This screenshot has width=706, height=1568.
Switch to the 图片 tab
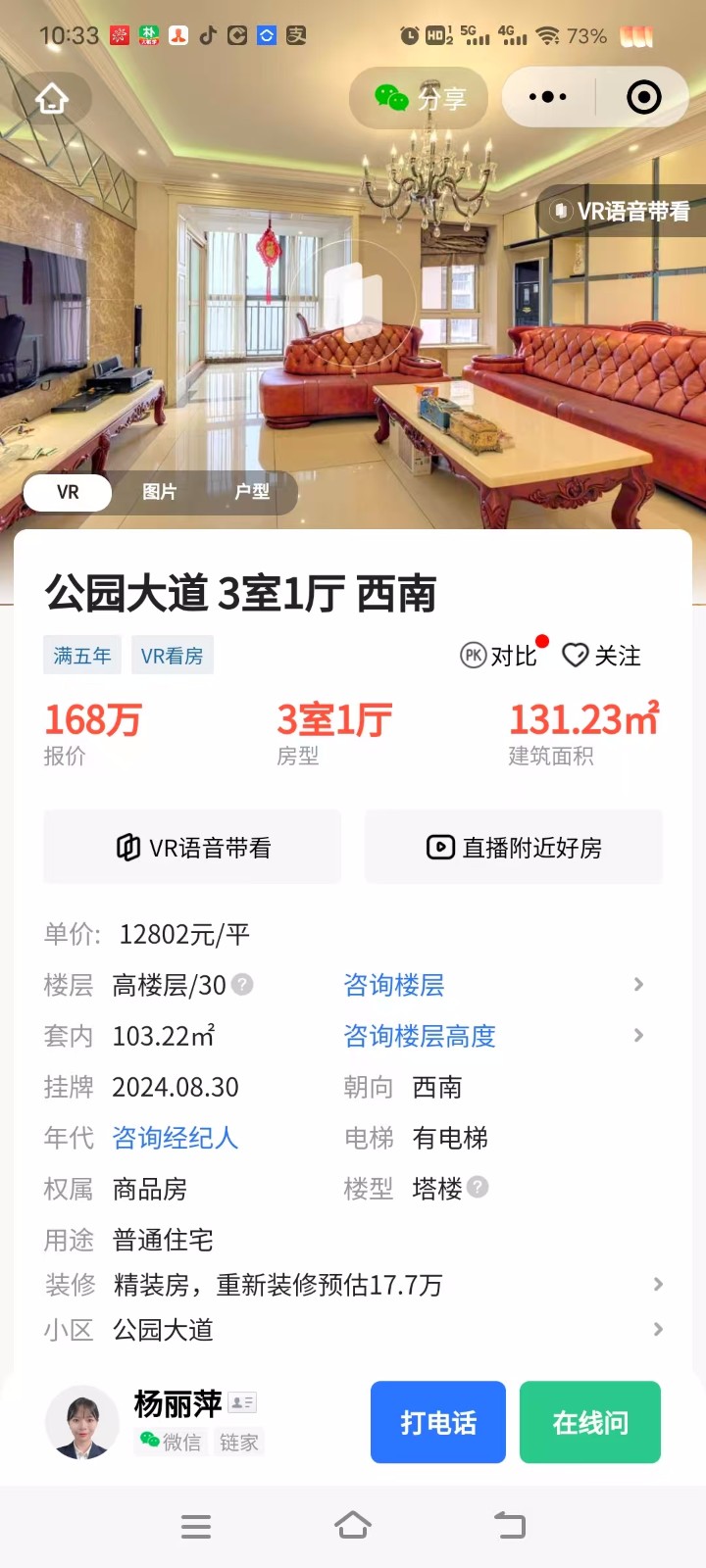(159, 492)
